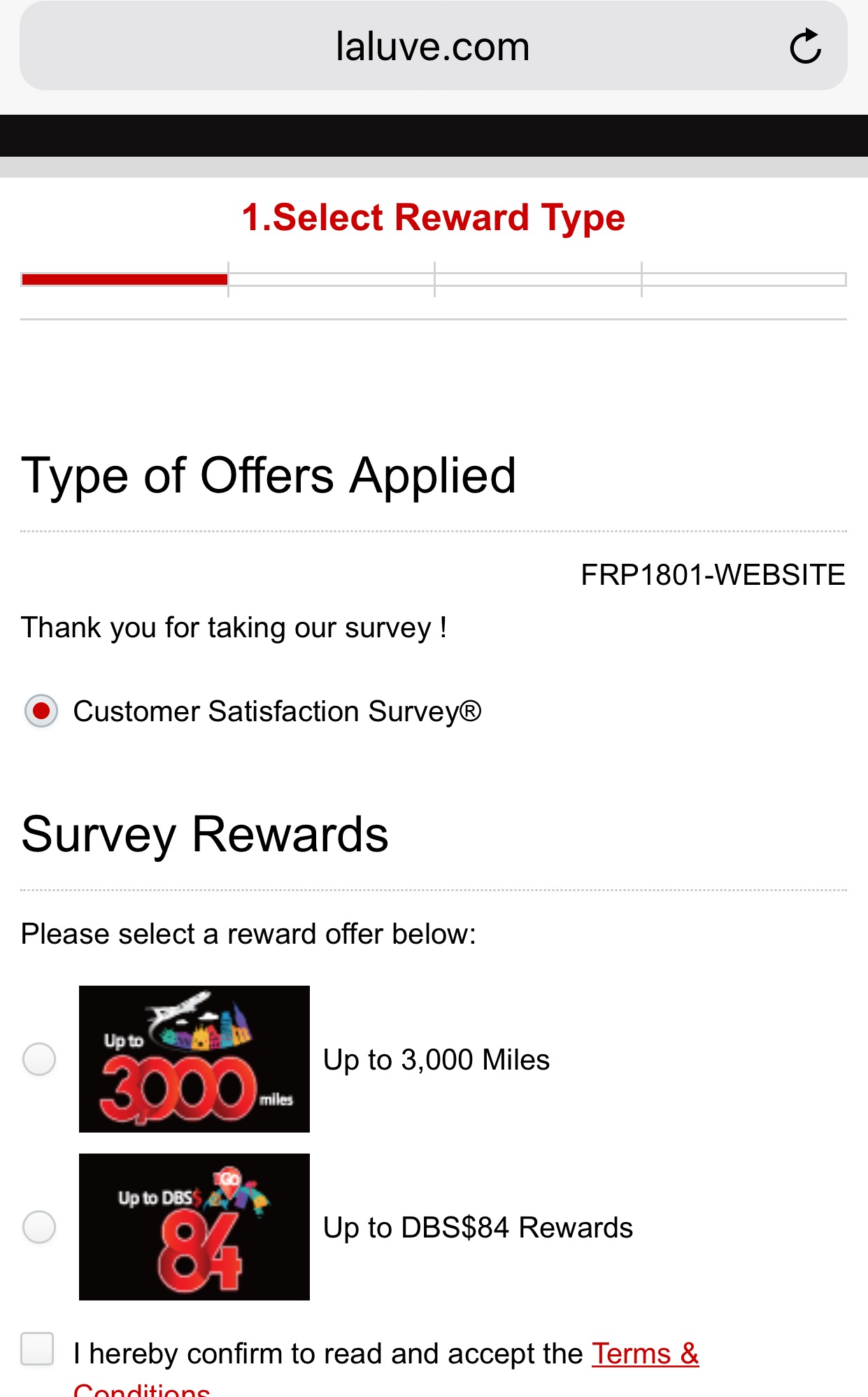Open the Terms & Conditions link
The height and width of the screenshot is (1397, 868).
[x=645, y=1354]
